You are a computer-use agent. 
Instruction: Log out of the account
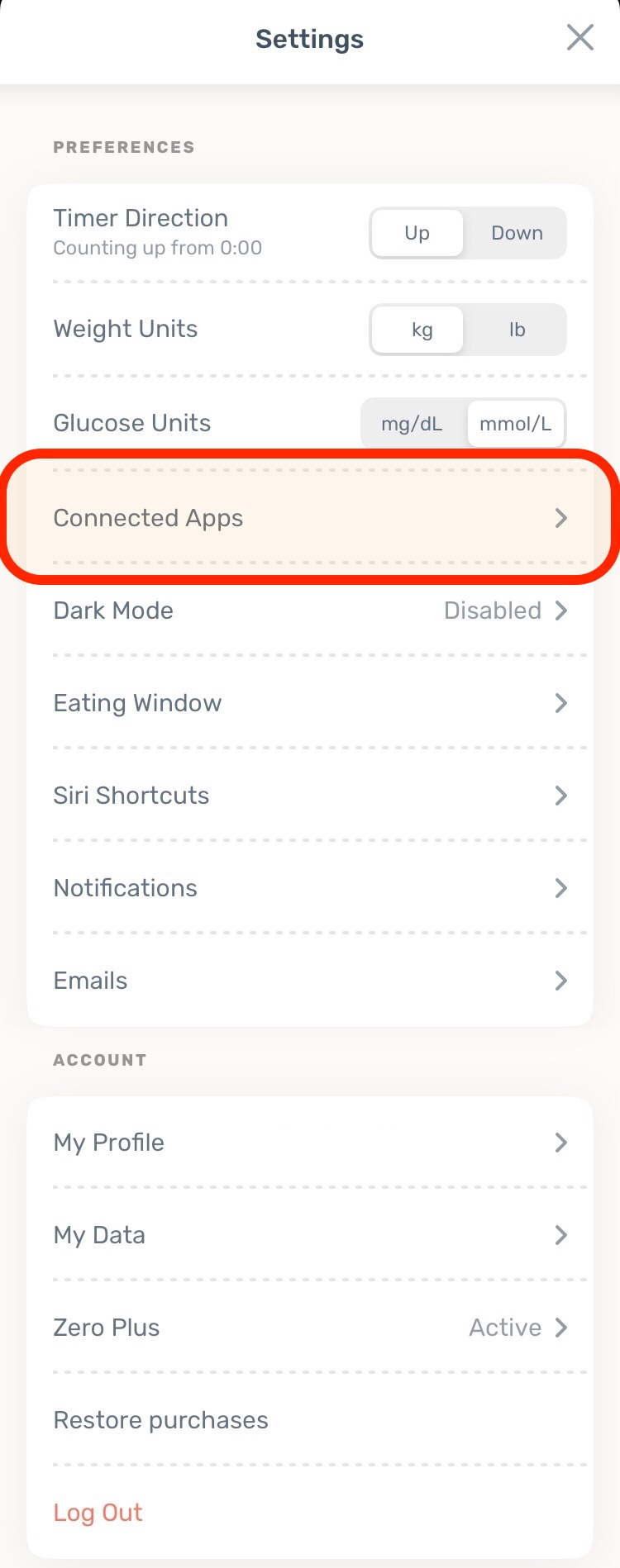(98, 1513)
